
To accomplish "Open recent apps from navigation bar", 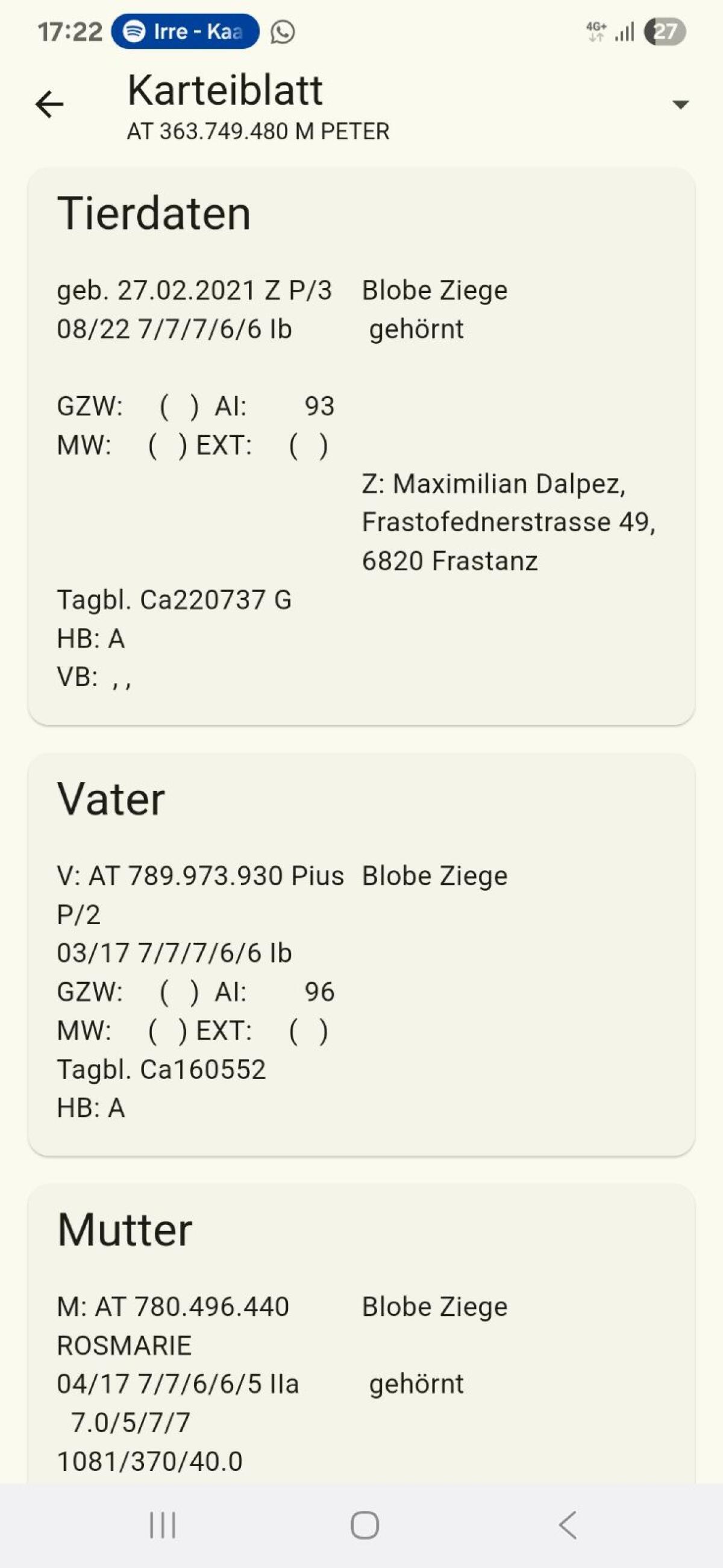I will click(x=163, y=1525).
